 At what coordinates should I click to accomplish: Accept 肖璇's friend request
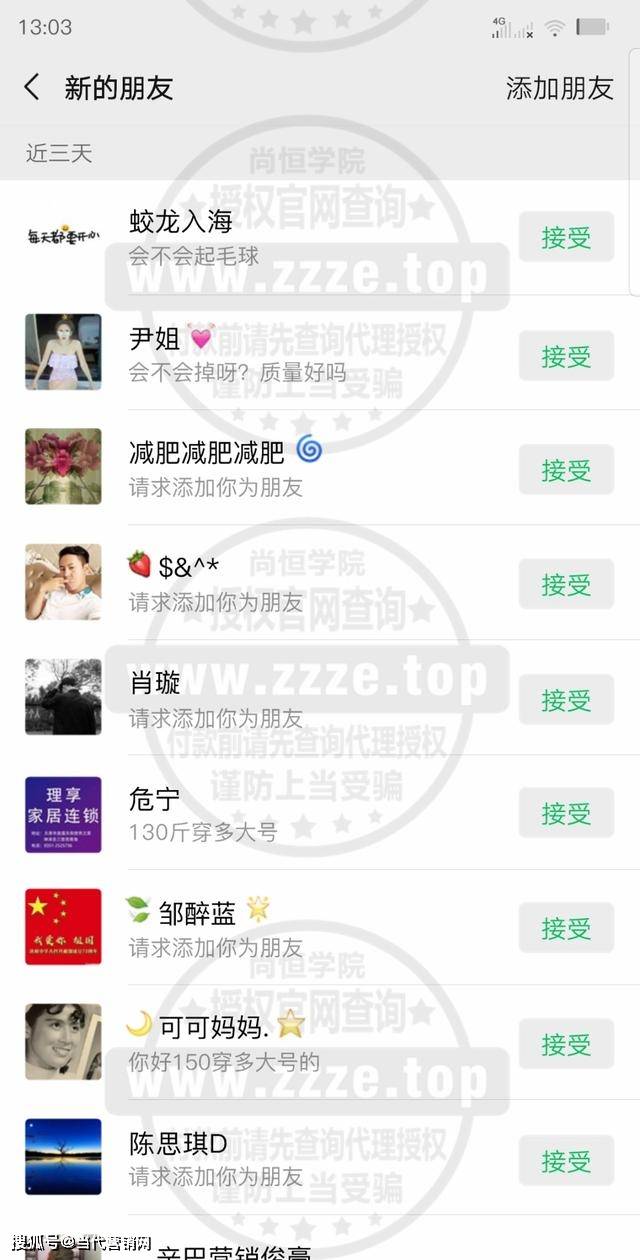tap(566, 700)
